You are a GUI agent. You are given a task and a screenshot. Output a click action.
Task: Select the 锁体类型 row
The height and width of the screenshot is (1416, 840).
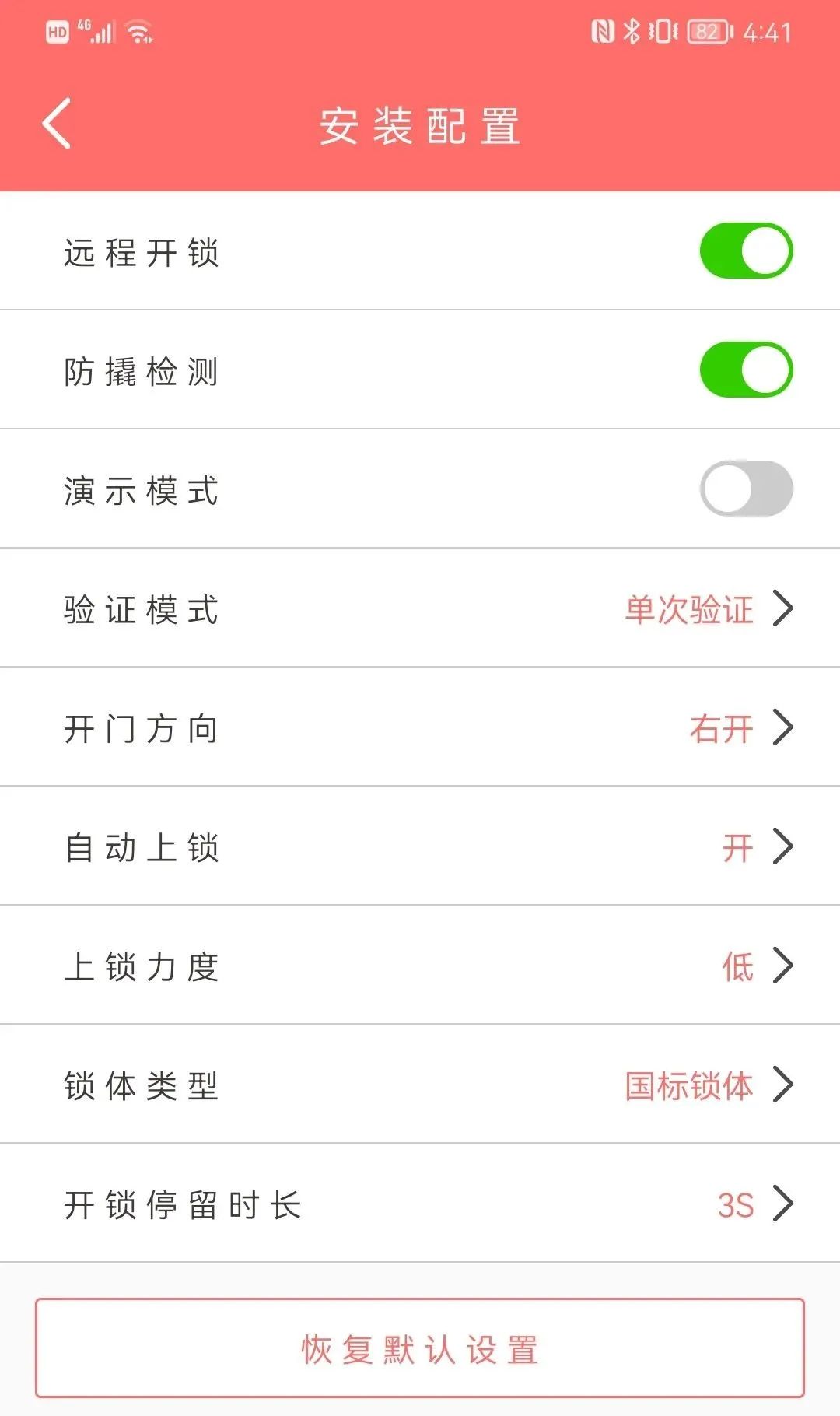[420, 1084]
